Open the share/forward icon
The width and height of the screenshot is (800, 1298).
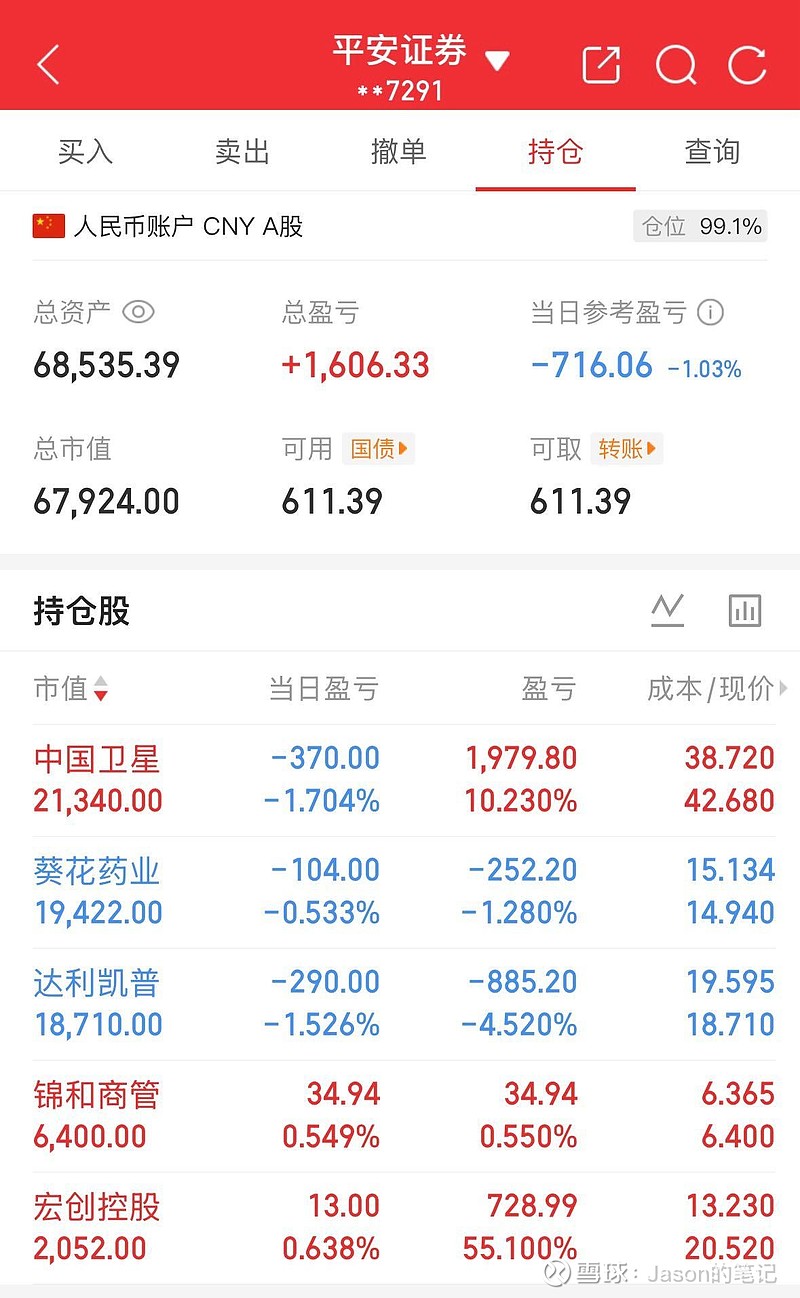click(x=600, y=64)
